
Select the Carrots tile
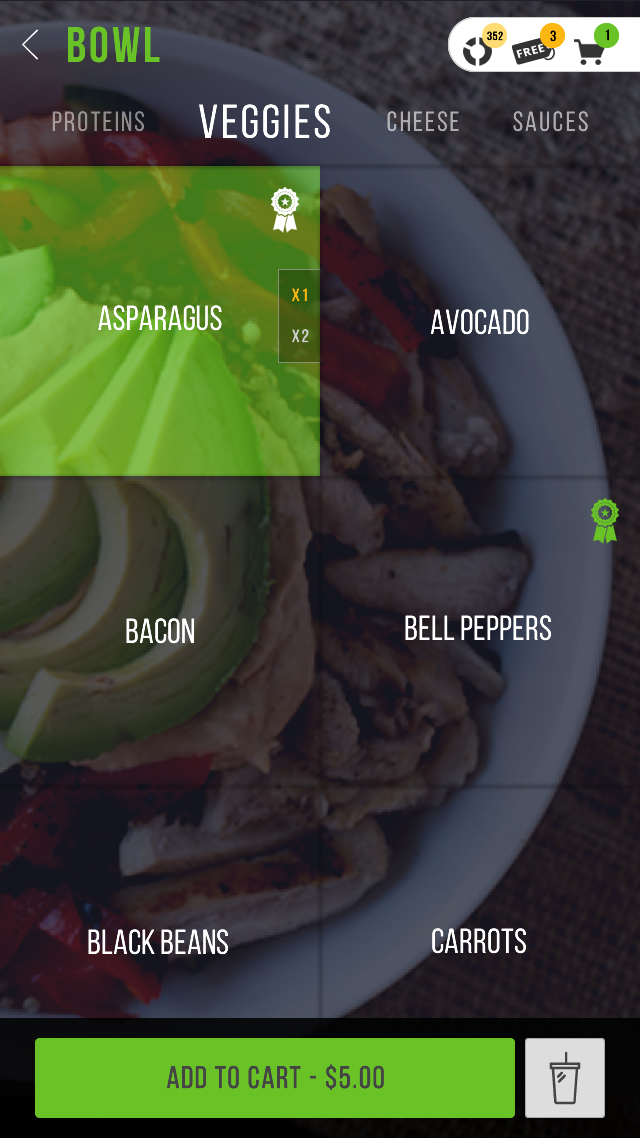point(478,941)
